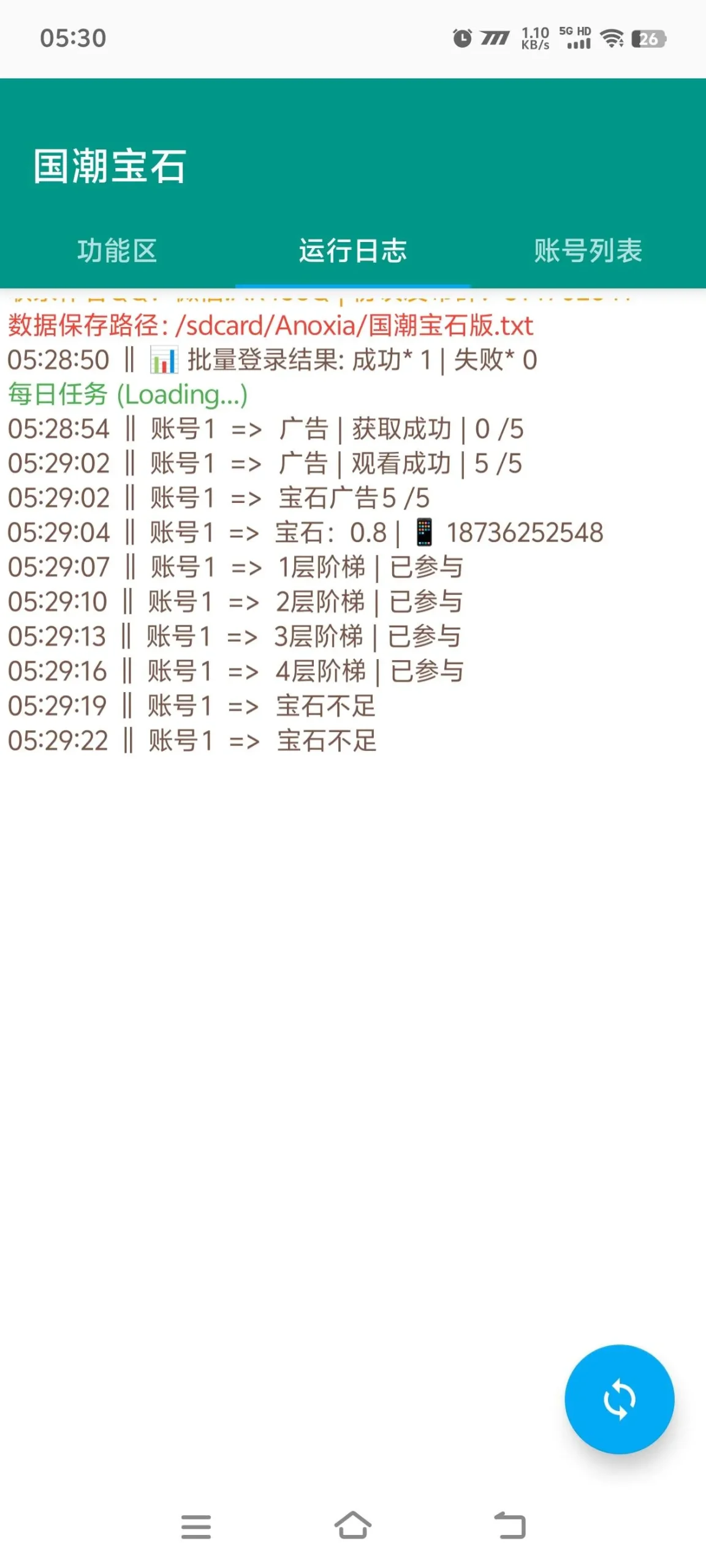706x1568 pixels.
Task: Tap the battery indicator showing 26
Action: point(648,39)
